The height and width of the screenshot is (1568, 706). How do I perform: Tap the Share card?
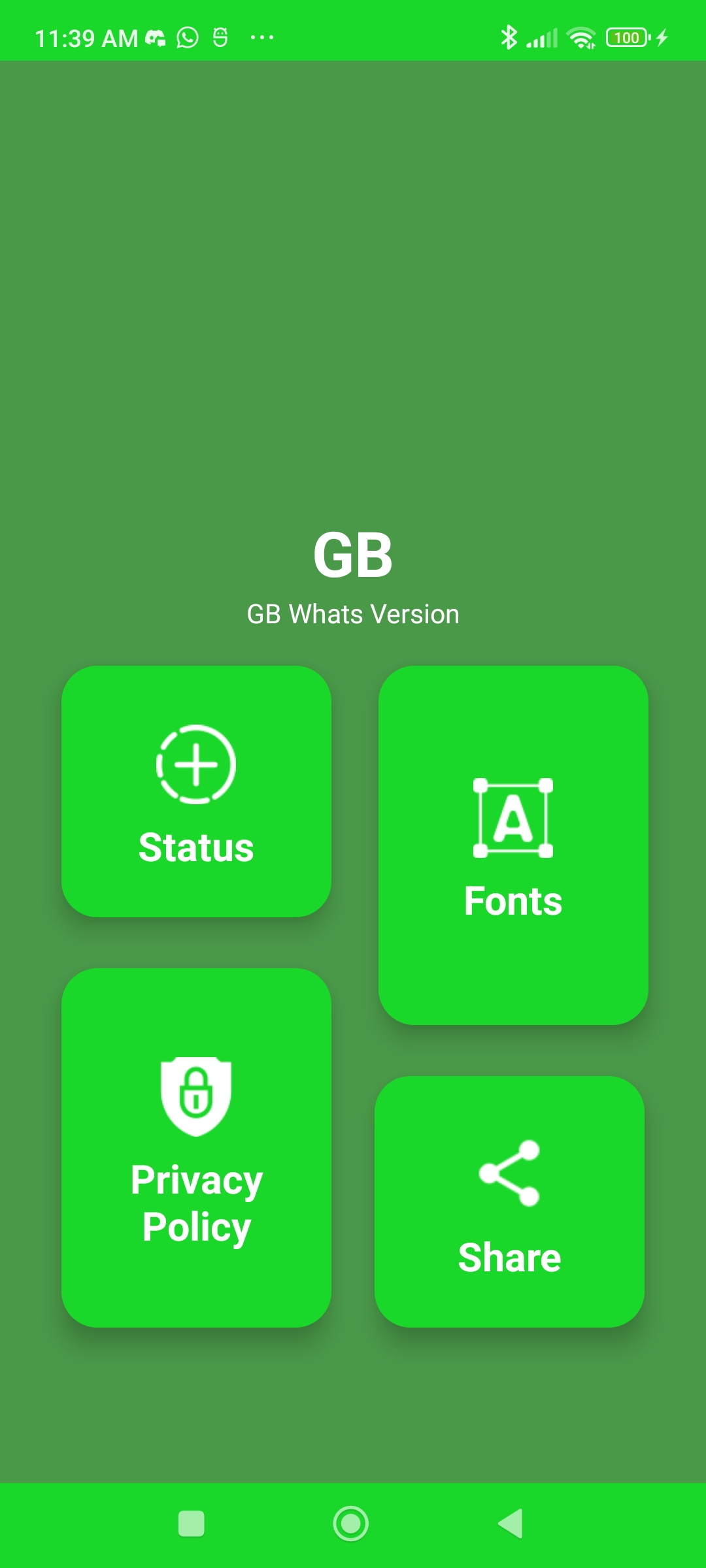tap(509, 1201)
